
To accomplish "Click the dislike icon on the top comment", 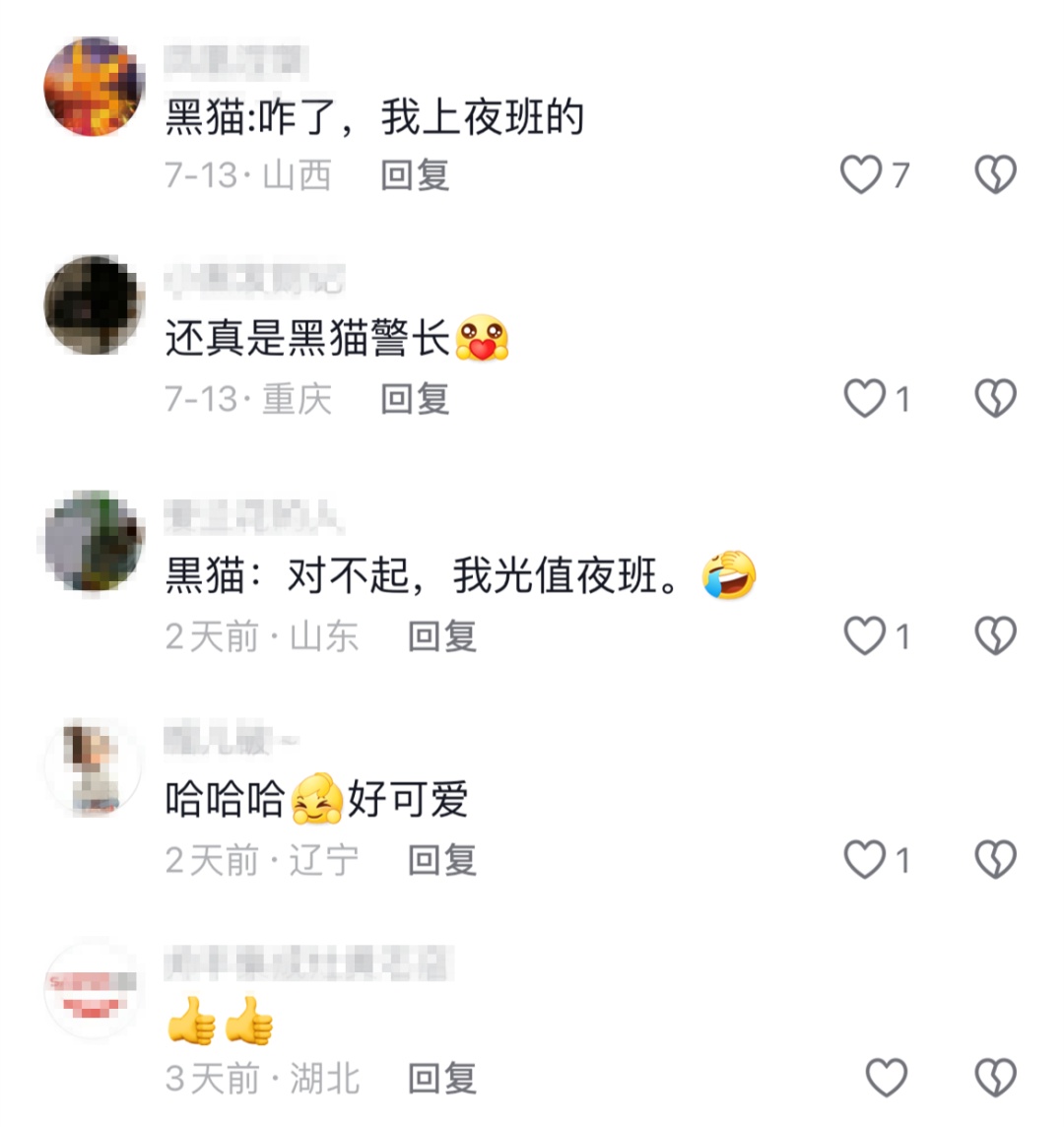I will pyautogui.click(x=997, y=173).
